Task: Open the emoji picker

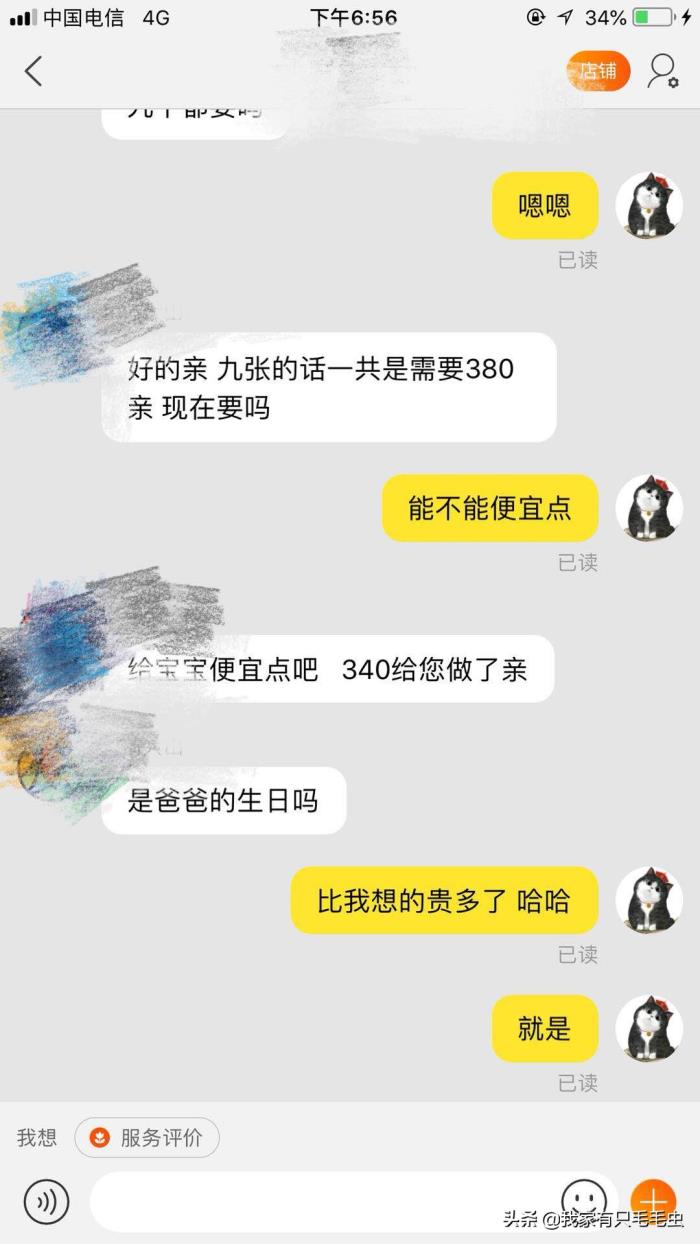Action: tap(584, 1198)
